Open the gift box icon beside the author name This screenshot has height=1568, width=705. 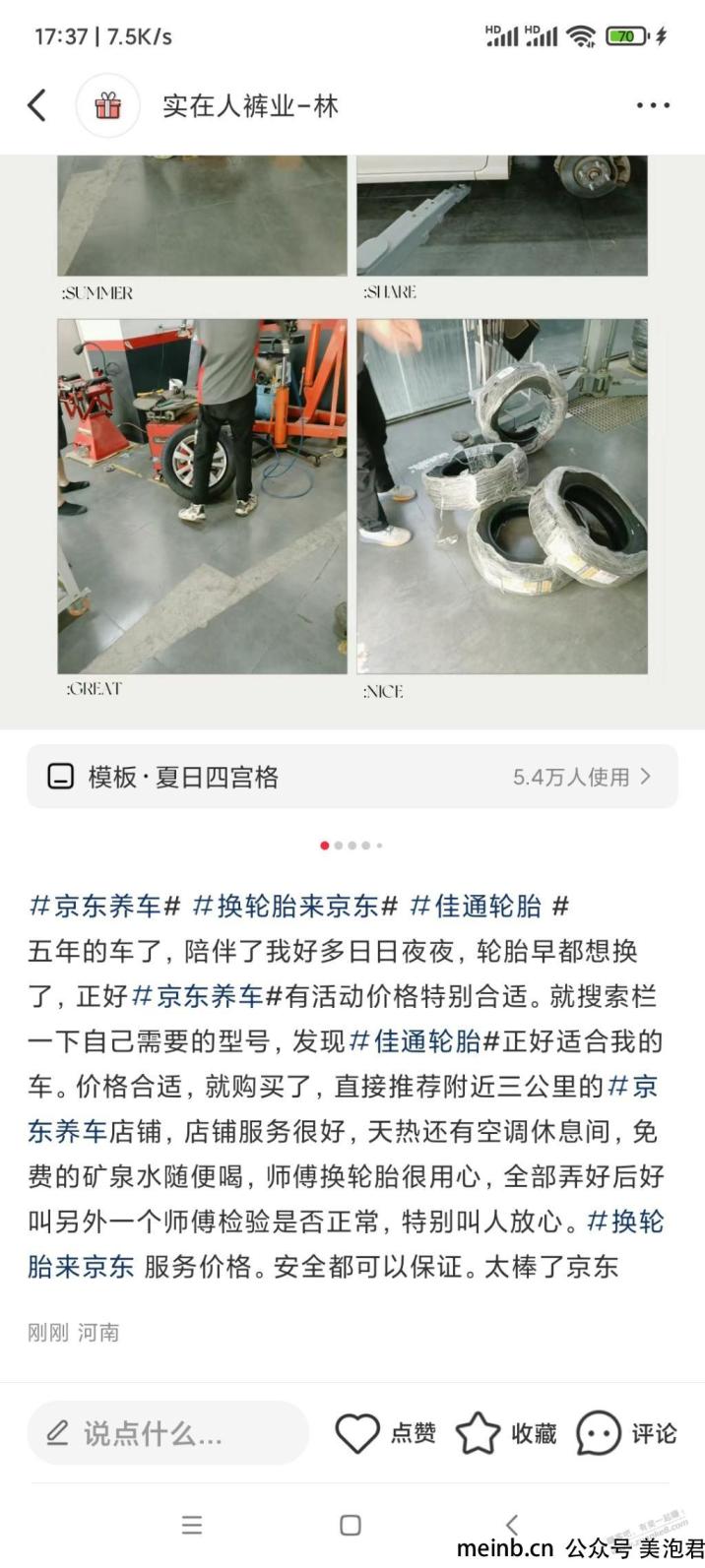tap(107, 105)
